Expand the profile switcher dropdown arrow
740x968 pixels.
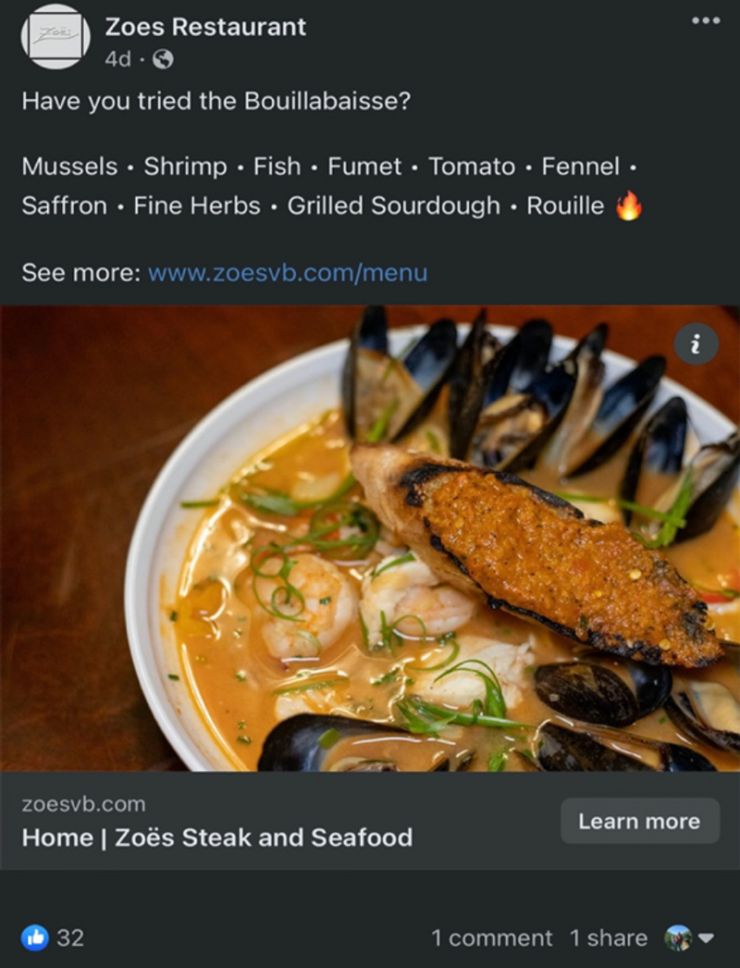706,938
